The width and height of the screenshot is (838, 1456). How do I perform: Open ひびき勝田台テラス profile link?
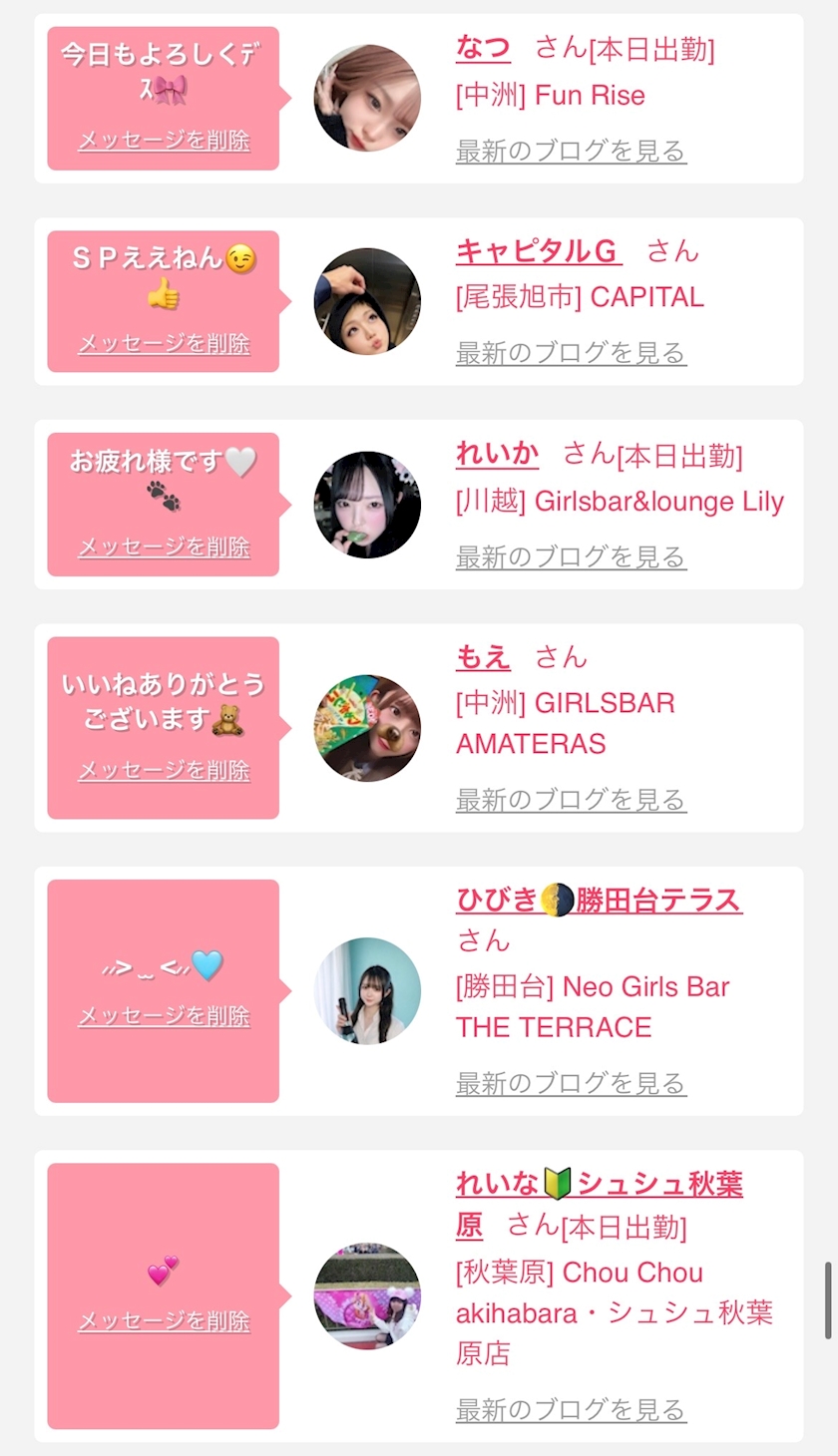coord(599,900)
